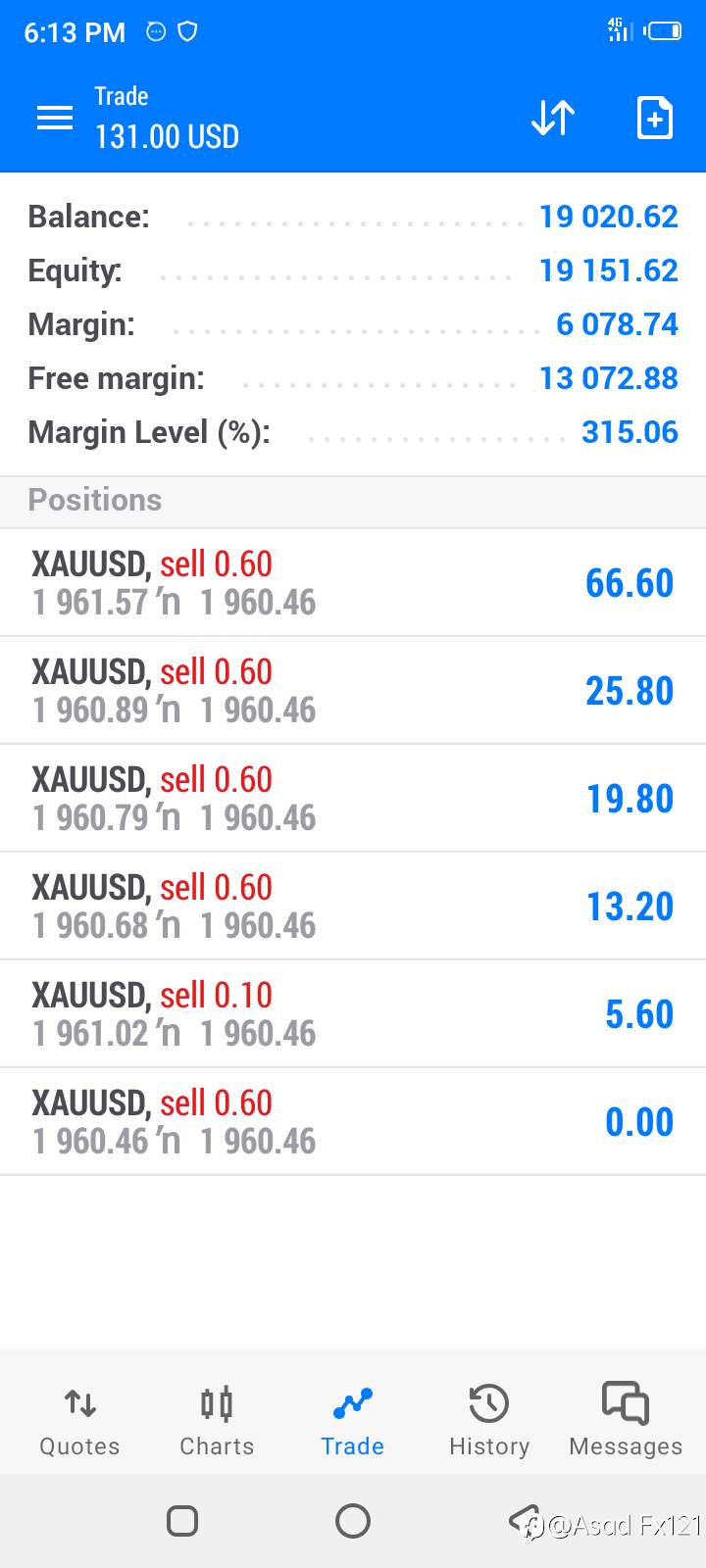Open the XAUUSD position with profit 25.80
This screenshot has height=1568, width=706.
pyautogui.click(x=353, y=691)
